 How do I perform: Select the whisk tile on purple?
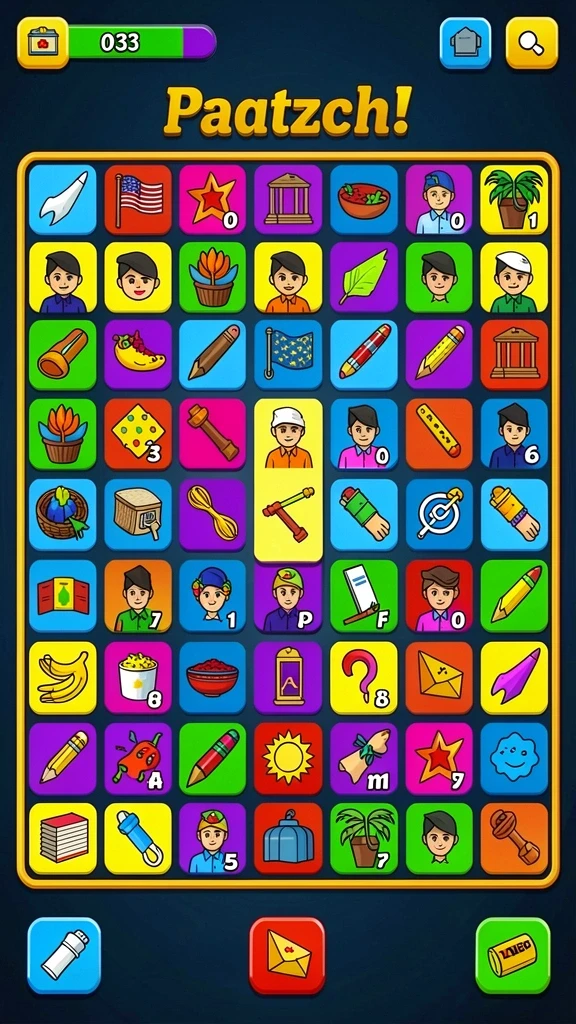coord(213,515)
